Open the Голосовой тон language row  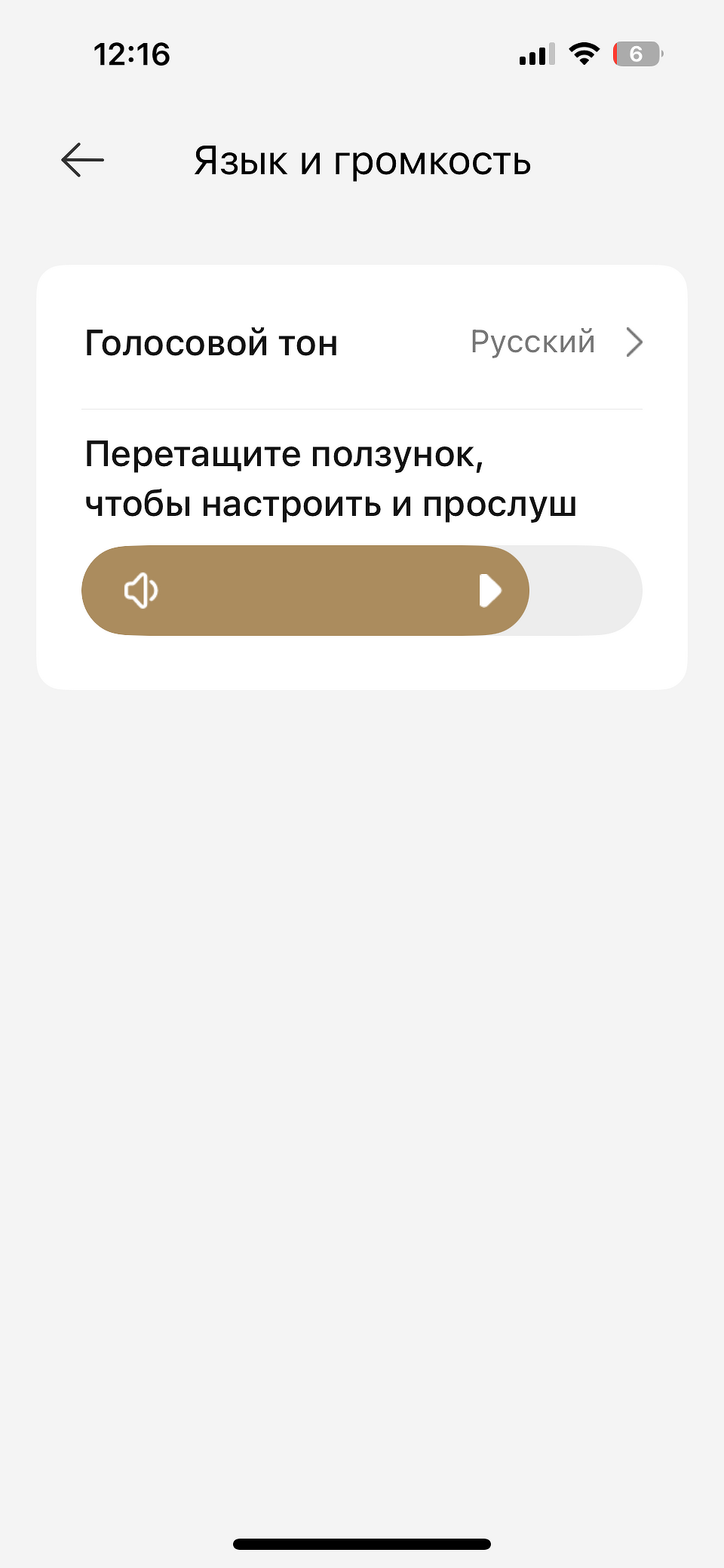[x=362, y=343]
